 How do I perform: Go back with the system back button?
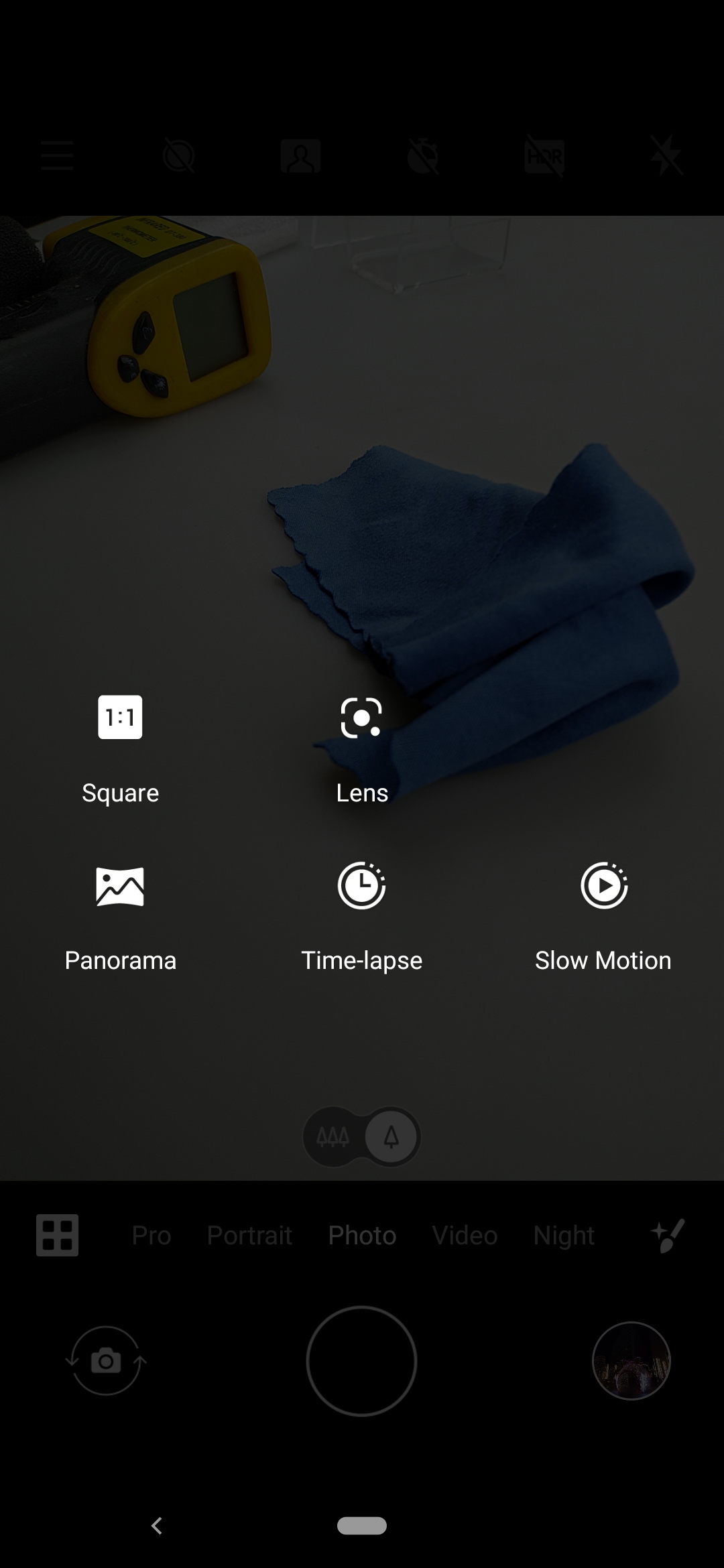(x=157, y=1526)
